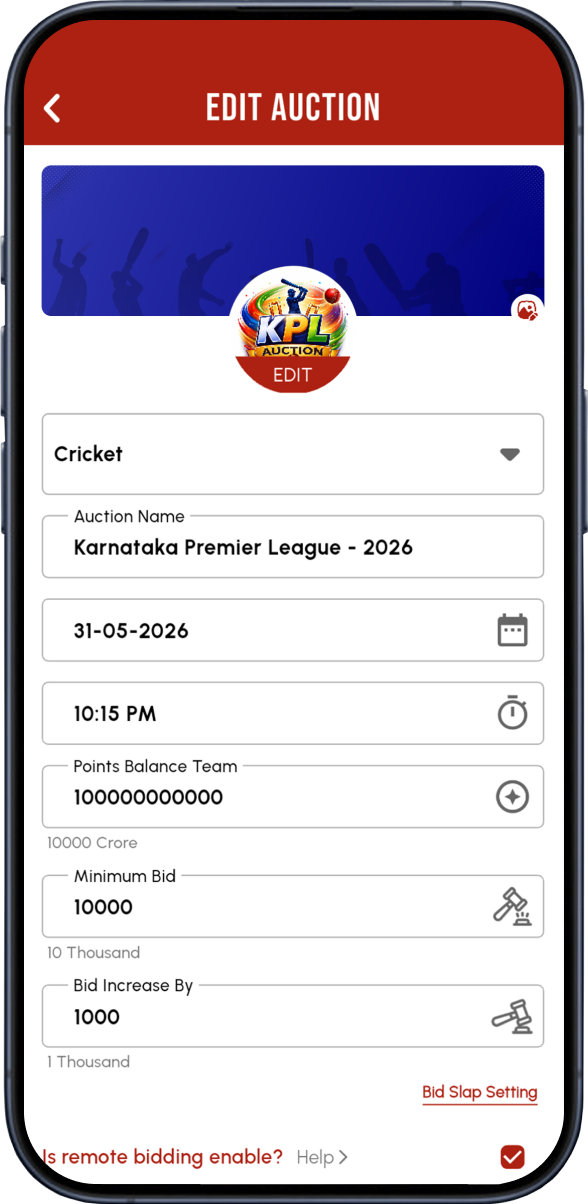Open Help for remote bidding

click(x=322, y=1157)
